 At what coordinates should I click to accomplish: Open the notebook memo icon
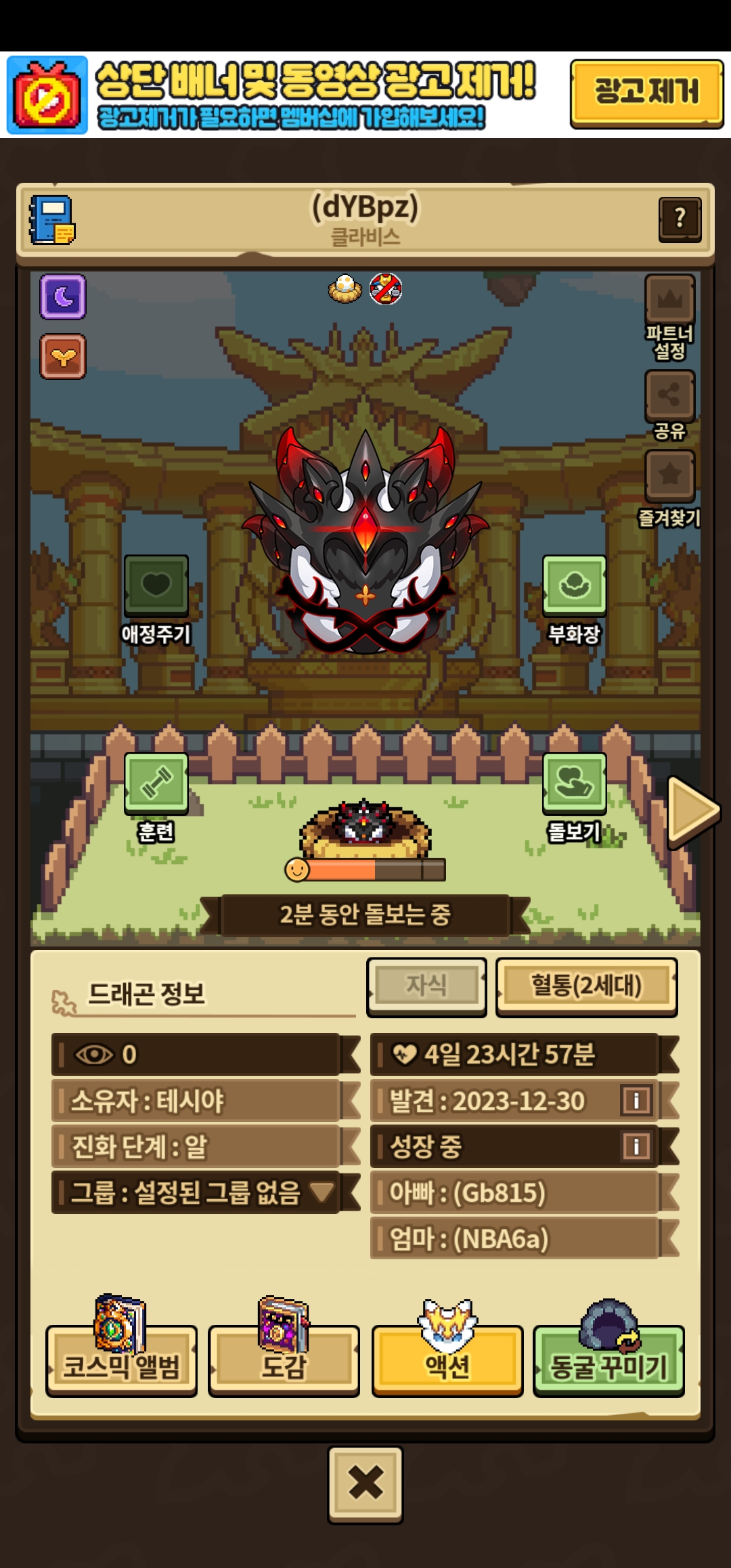(x=52, y=220)
